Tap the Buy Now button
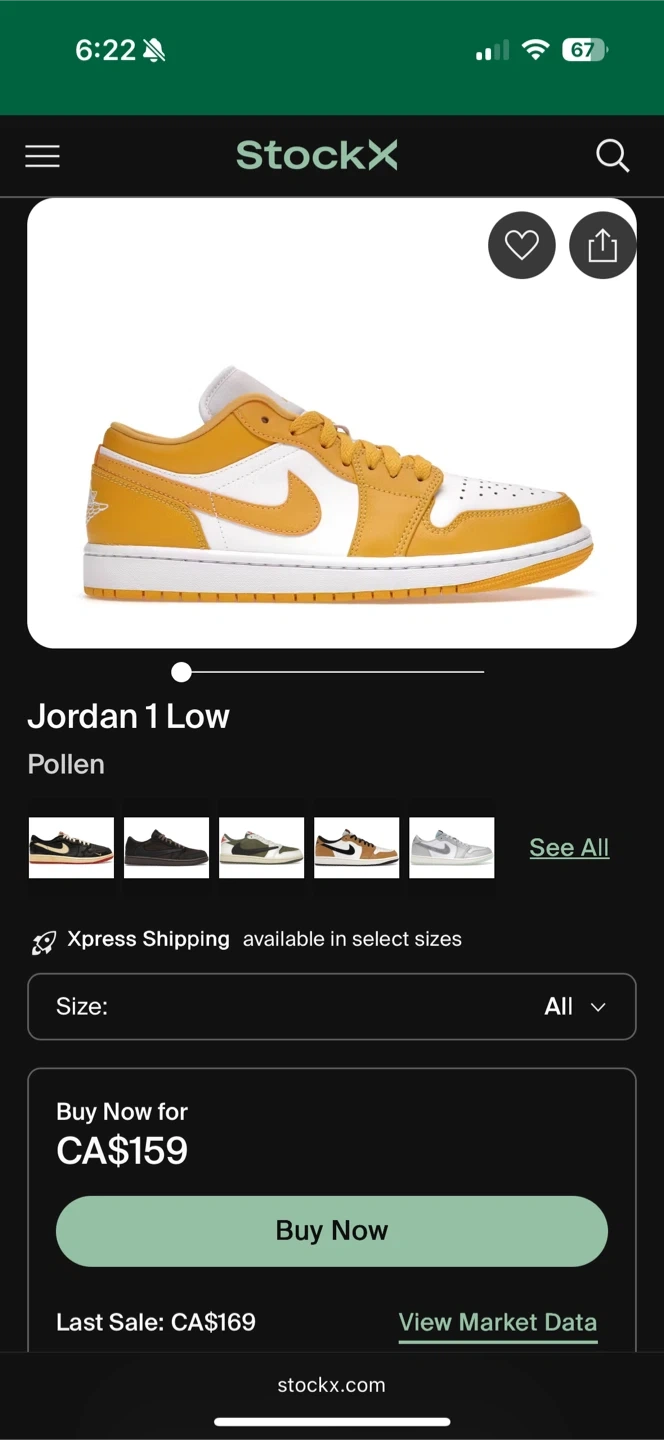The width and height of the screenshot is (664, 1440). point(332,1230)
